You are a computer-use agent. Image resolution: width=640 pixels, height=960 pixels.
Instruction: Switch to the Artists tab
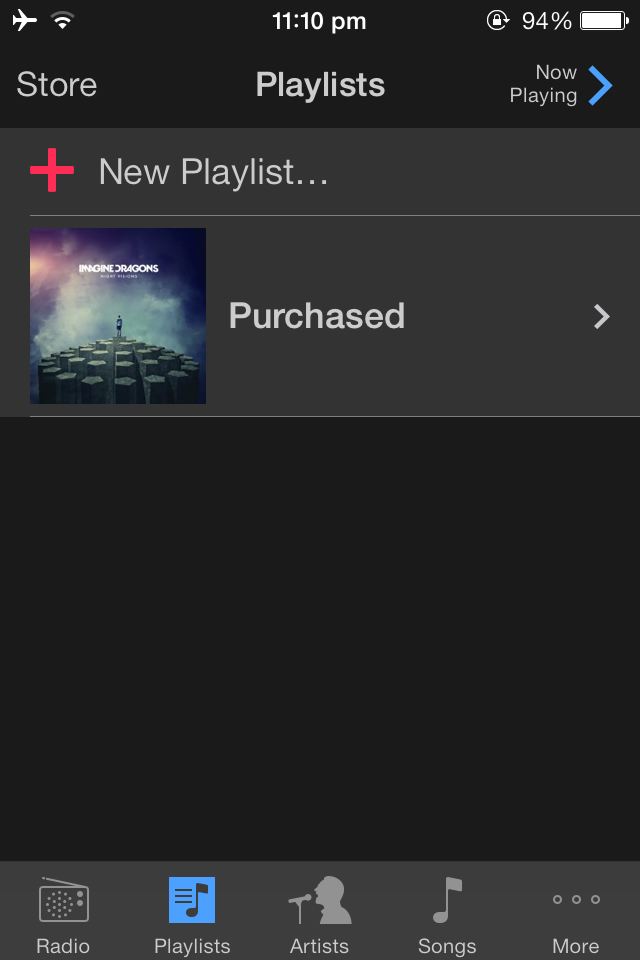[x=320, y=914]
